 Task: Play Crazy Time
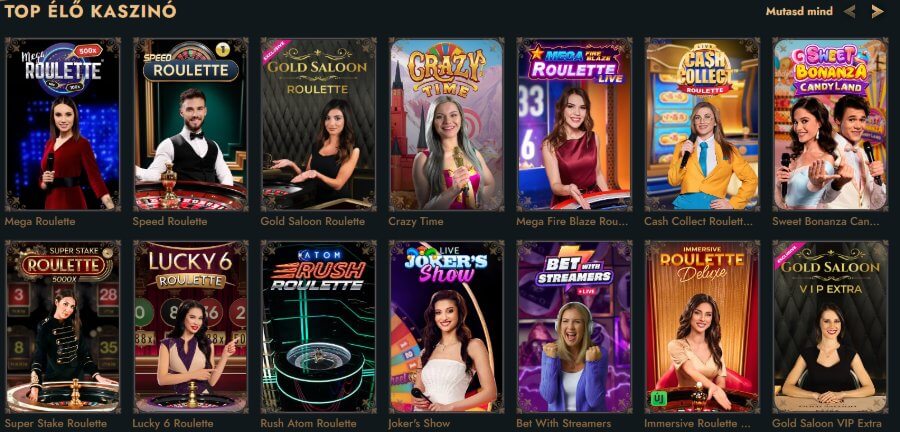446,124
